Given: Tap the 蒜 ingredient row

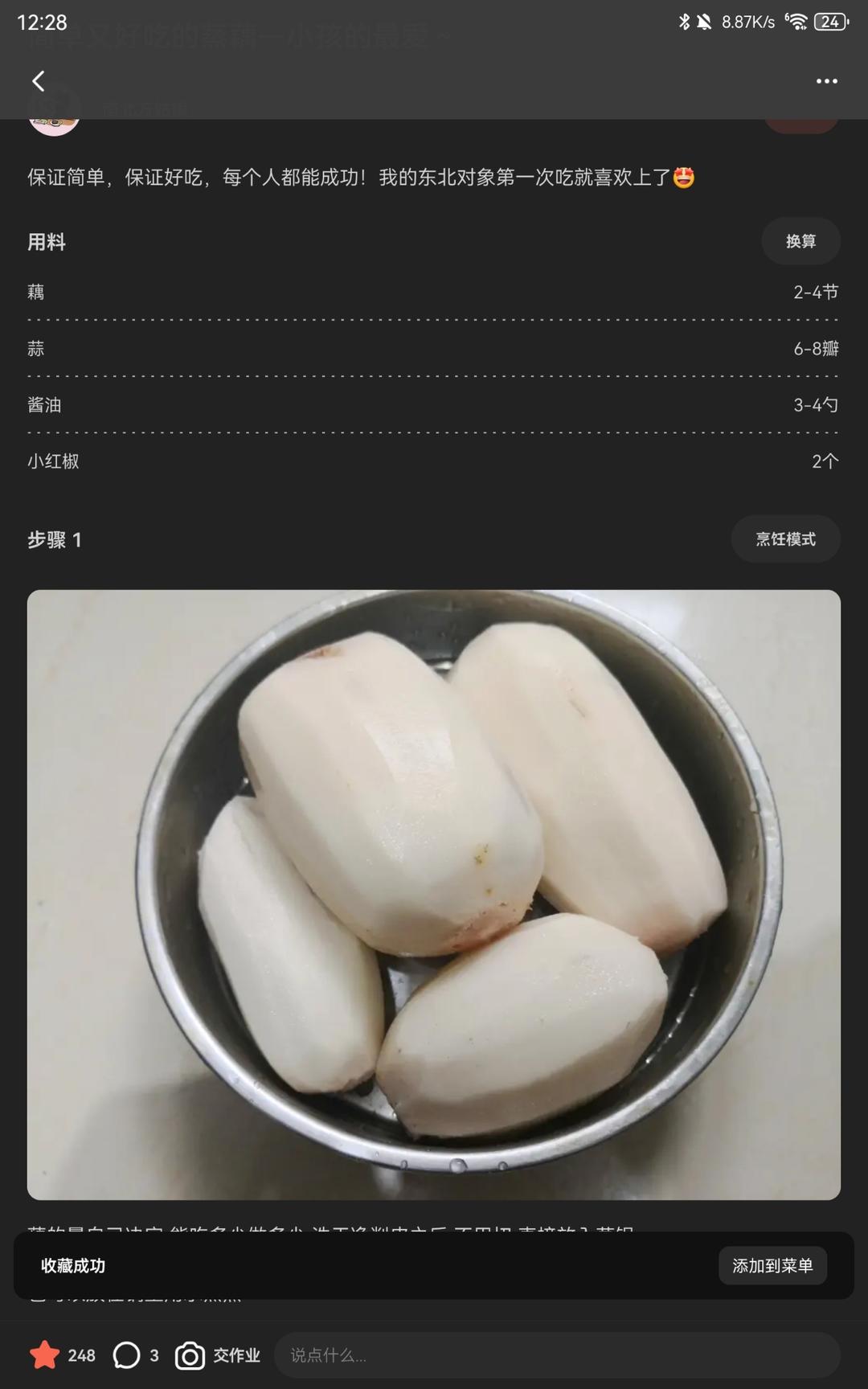Looking at the screenshot, I should 434,349.
